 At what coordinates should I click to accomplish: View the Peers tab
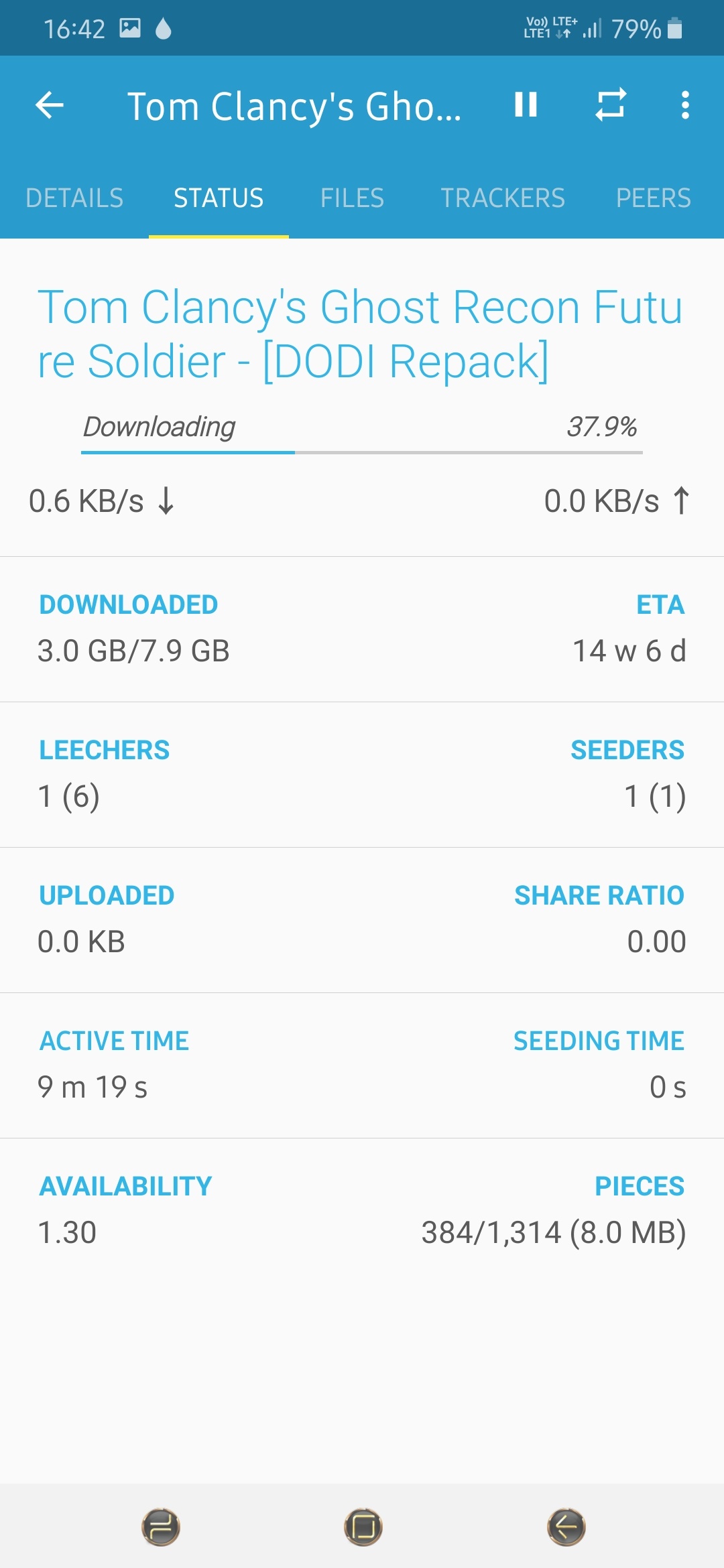[653, 198]
